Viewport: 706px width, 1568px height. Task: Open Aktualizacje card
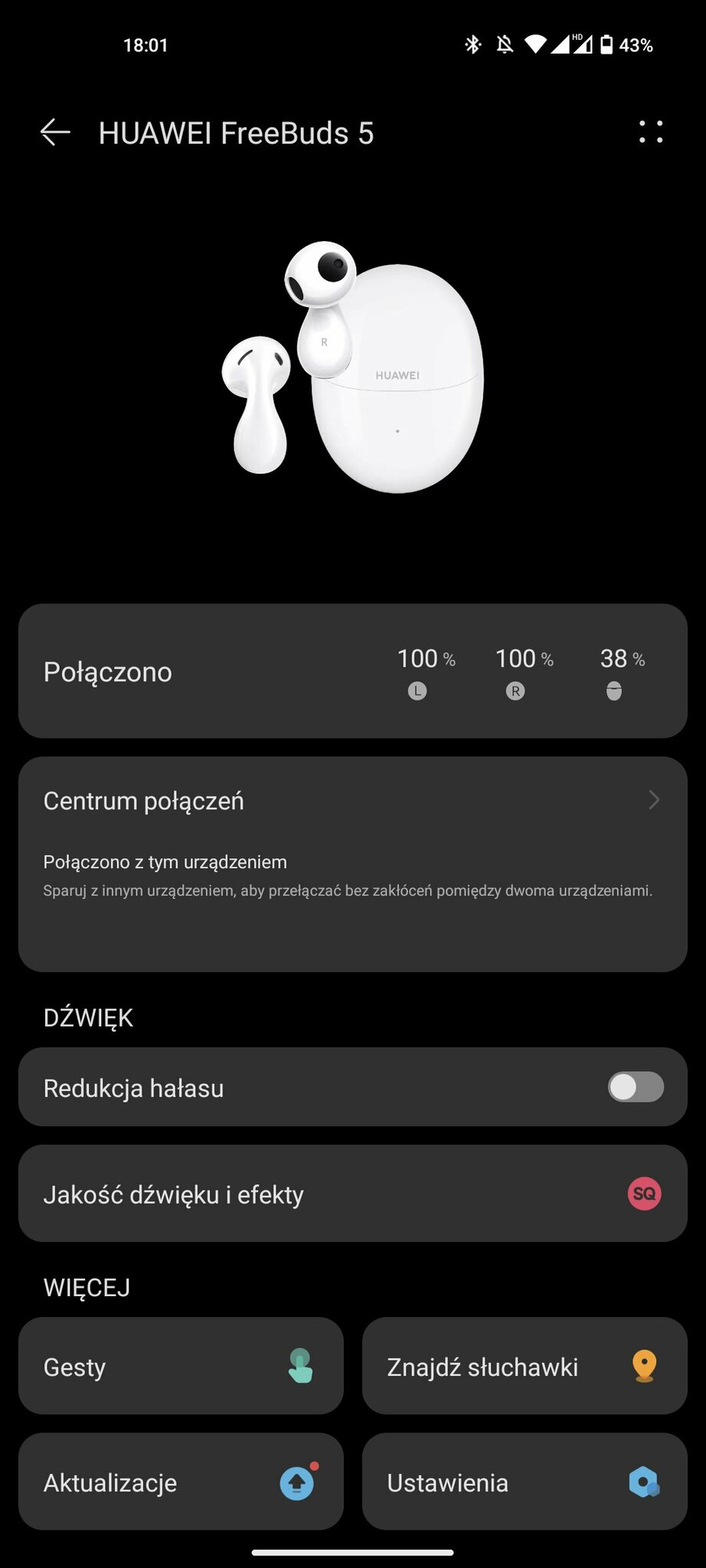pyautogui.click(x=181, y=1481)
